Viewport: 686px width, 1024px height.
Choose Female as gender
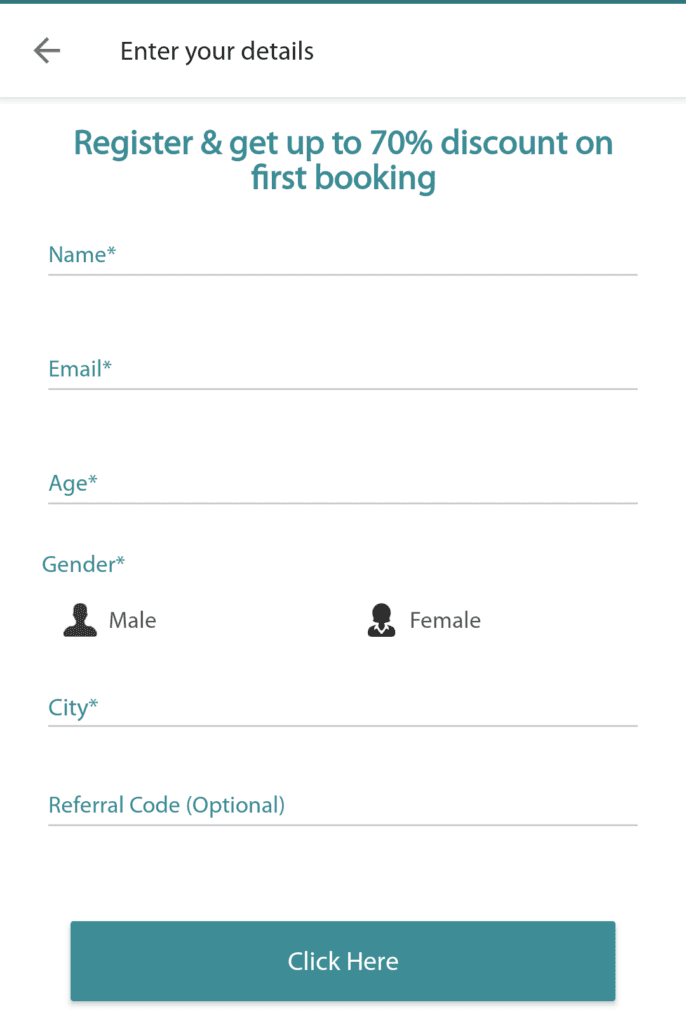tap(424, 620)
